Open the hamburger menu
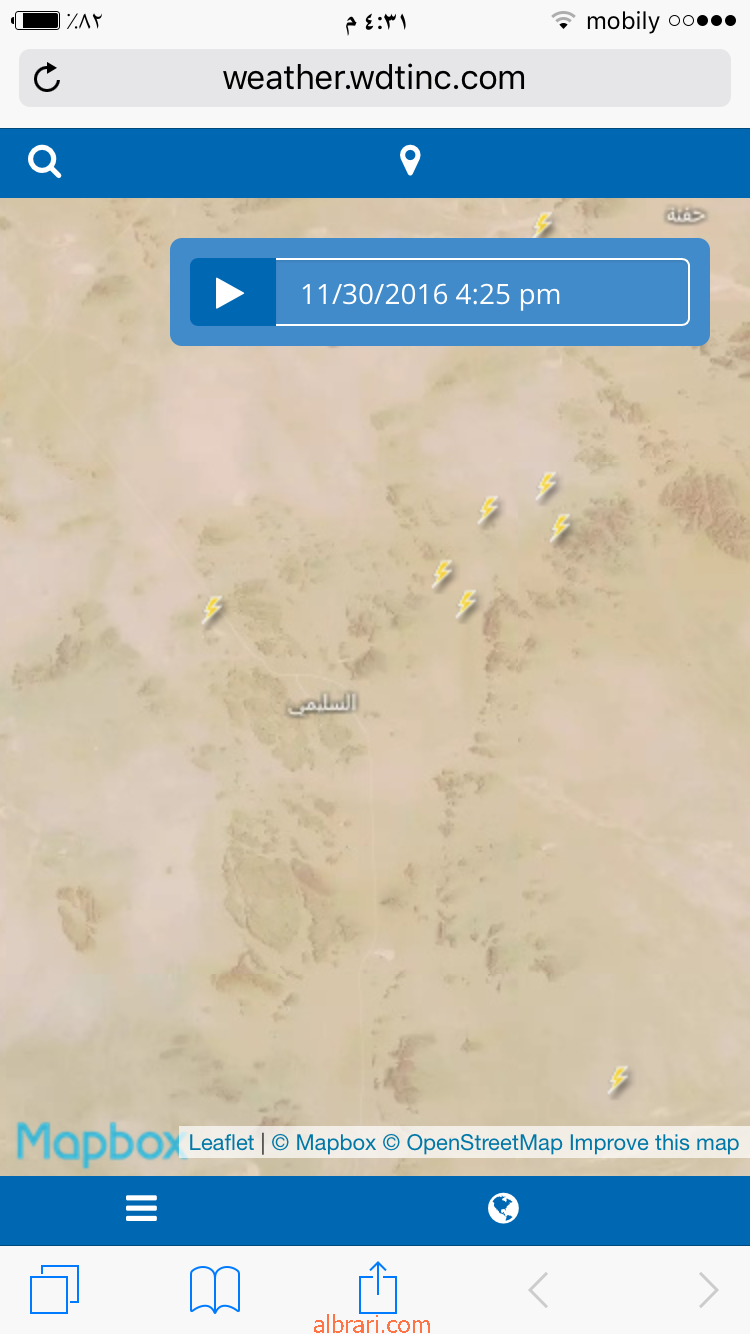 point(142,1209)
